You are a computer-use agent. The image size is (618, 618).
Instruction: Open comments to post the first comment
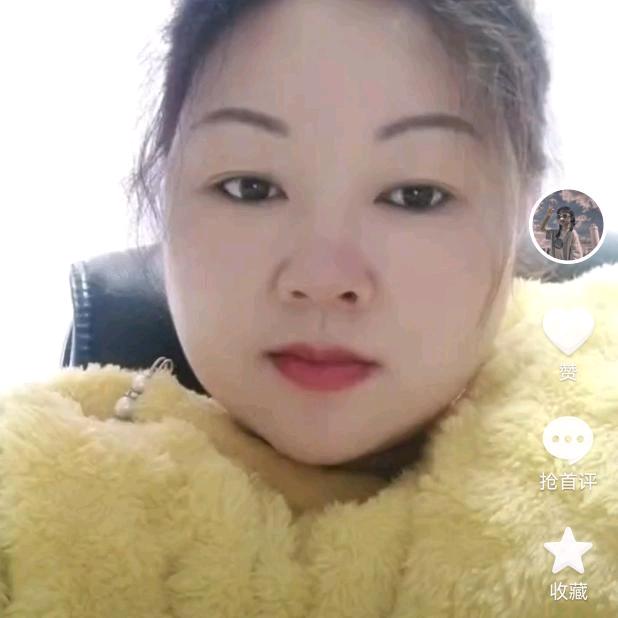568,441
